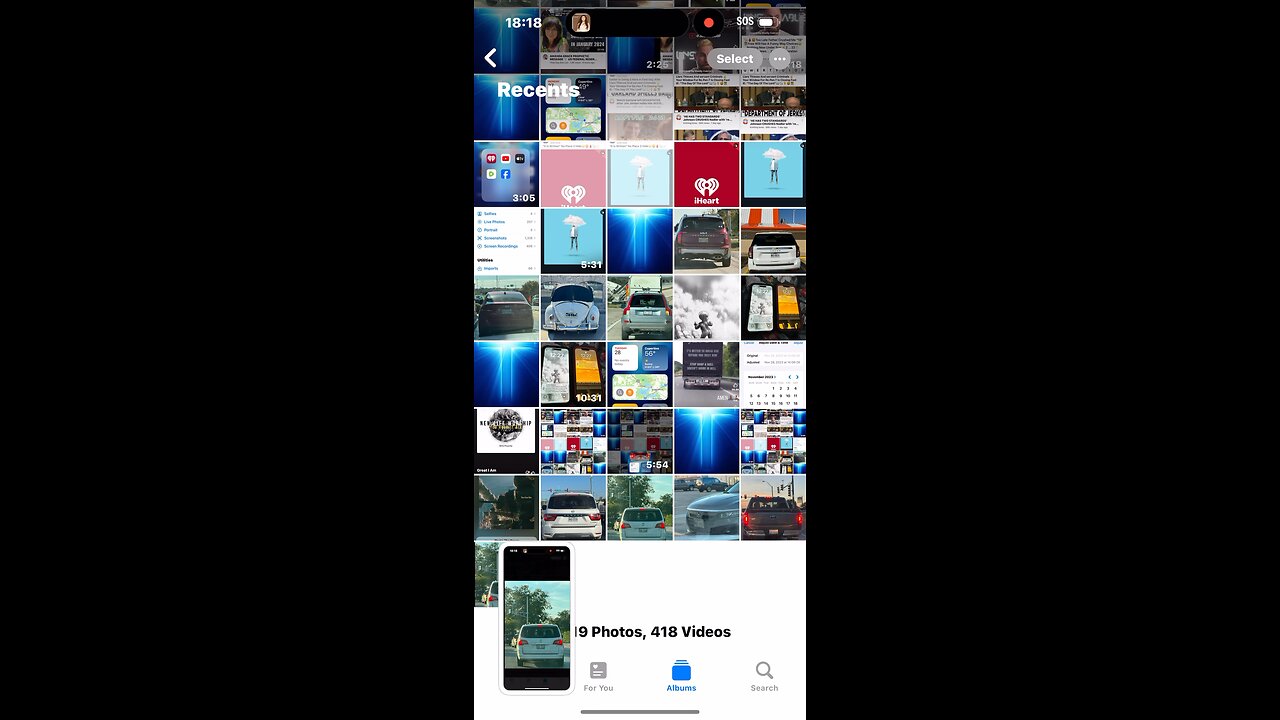Switch to the For You tab
This screenshot has height=720, width=1280.
click(598, 676)
